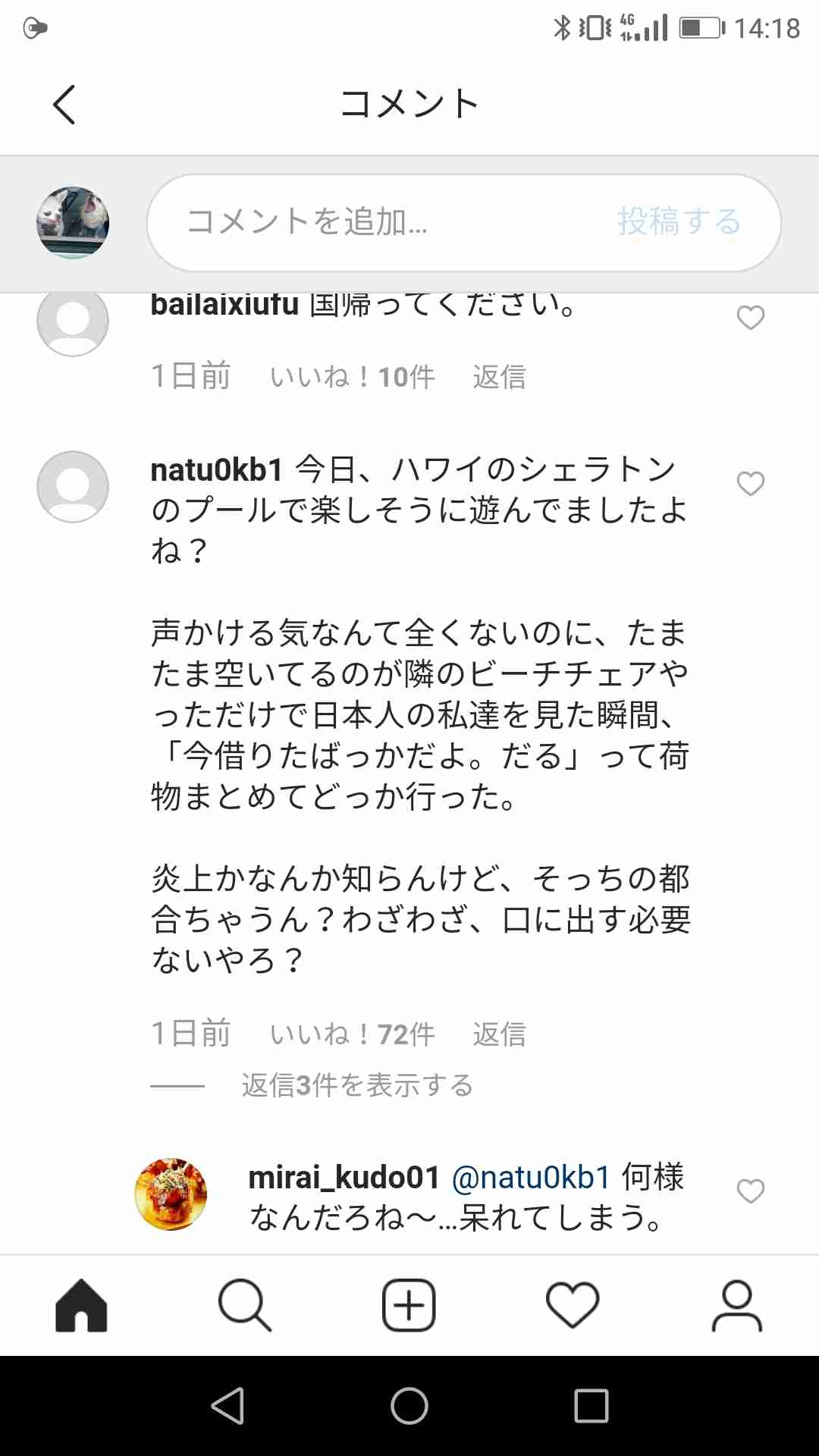Select username bailaixiufu to view profile
819x1456 pixels.
[224, 304]
